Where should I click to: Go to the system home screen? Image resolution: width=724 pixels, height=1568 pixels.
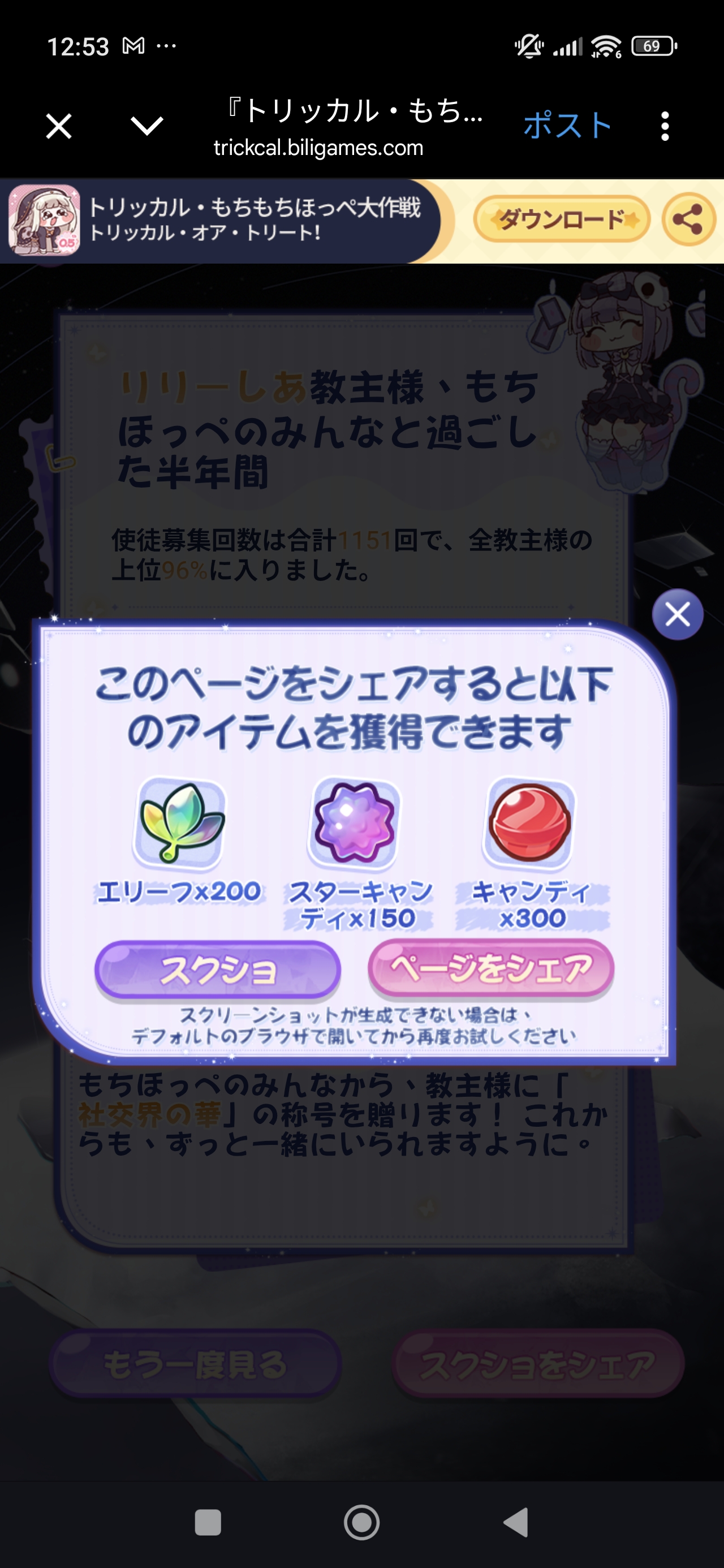click(361, 1522)
